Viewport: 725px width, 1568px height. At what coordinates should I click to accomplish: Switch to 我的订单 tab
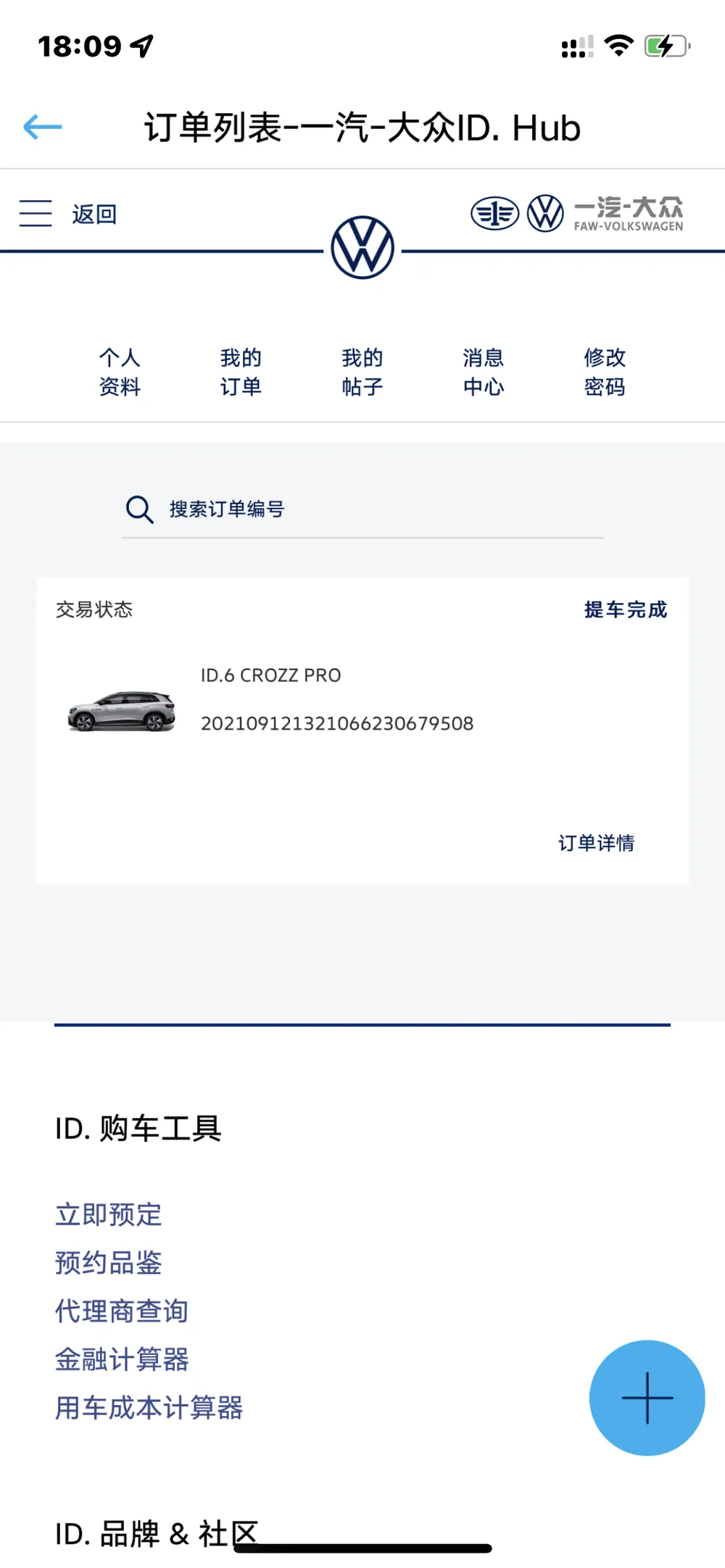241,372
